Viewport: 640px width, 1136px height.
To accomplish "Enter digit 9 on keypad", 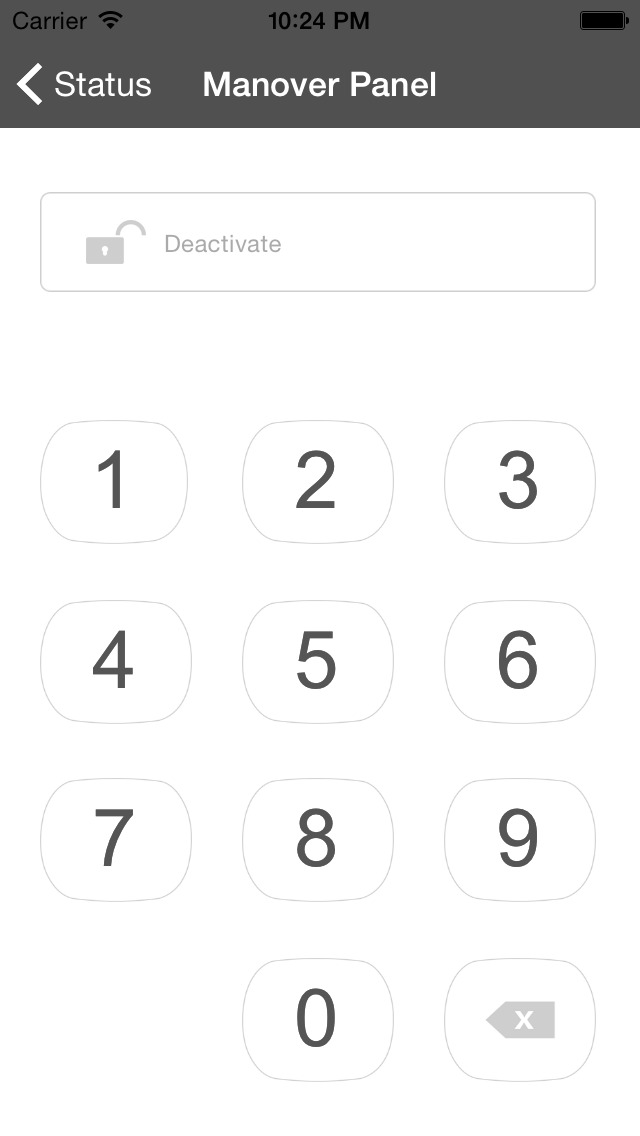I will pyautogui.click(x=520, y=840).
